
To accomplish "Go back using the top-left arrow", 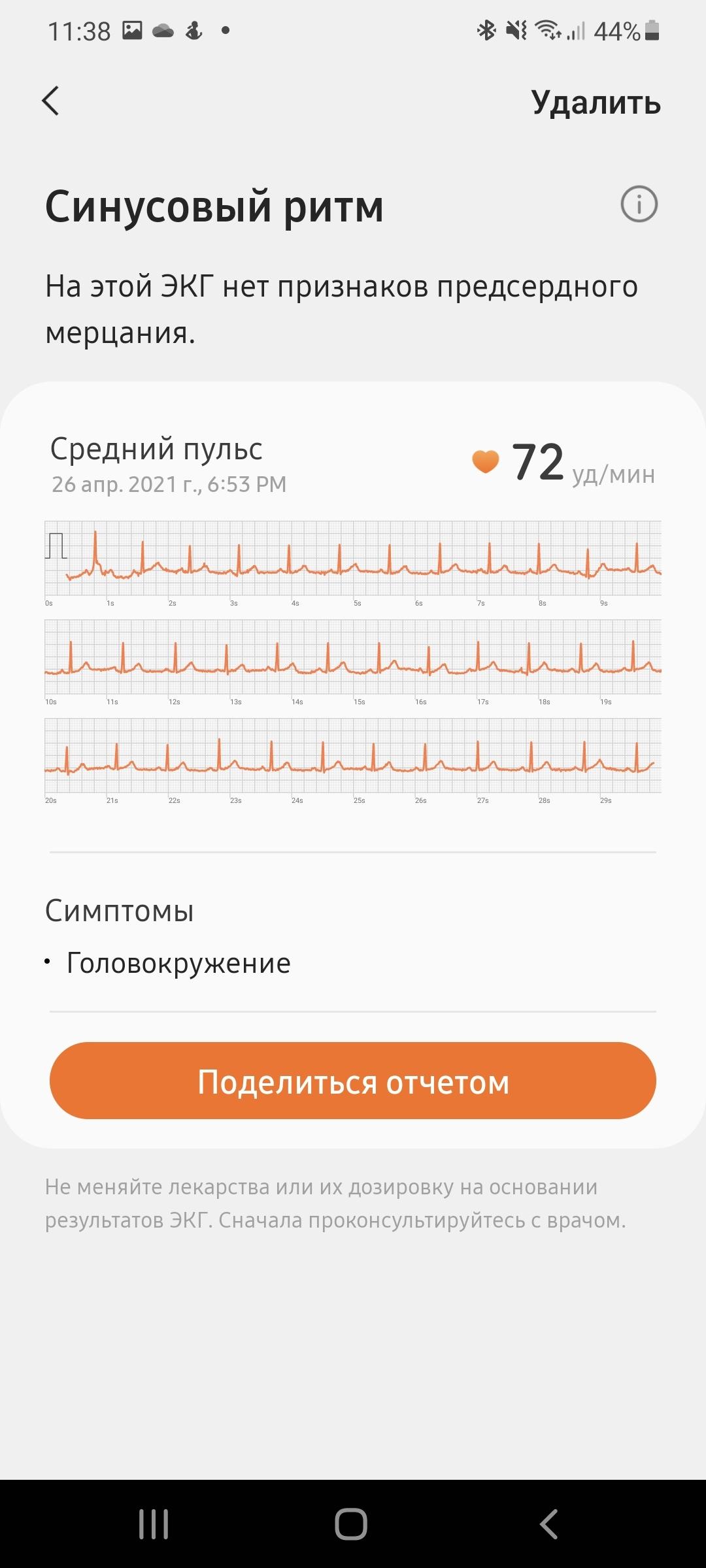I will (x=51, y=101).
